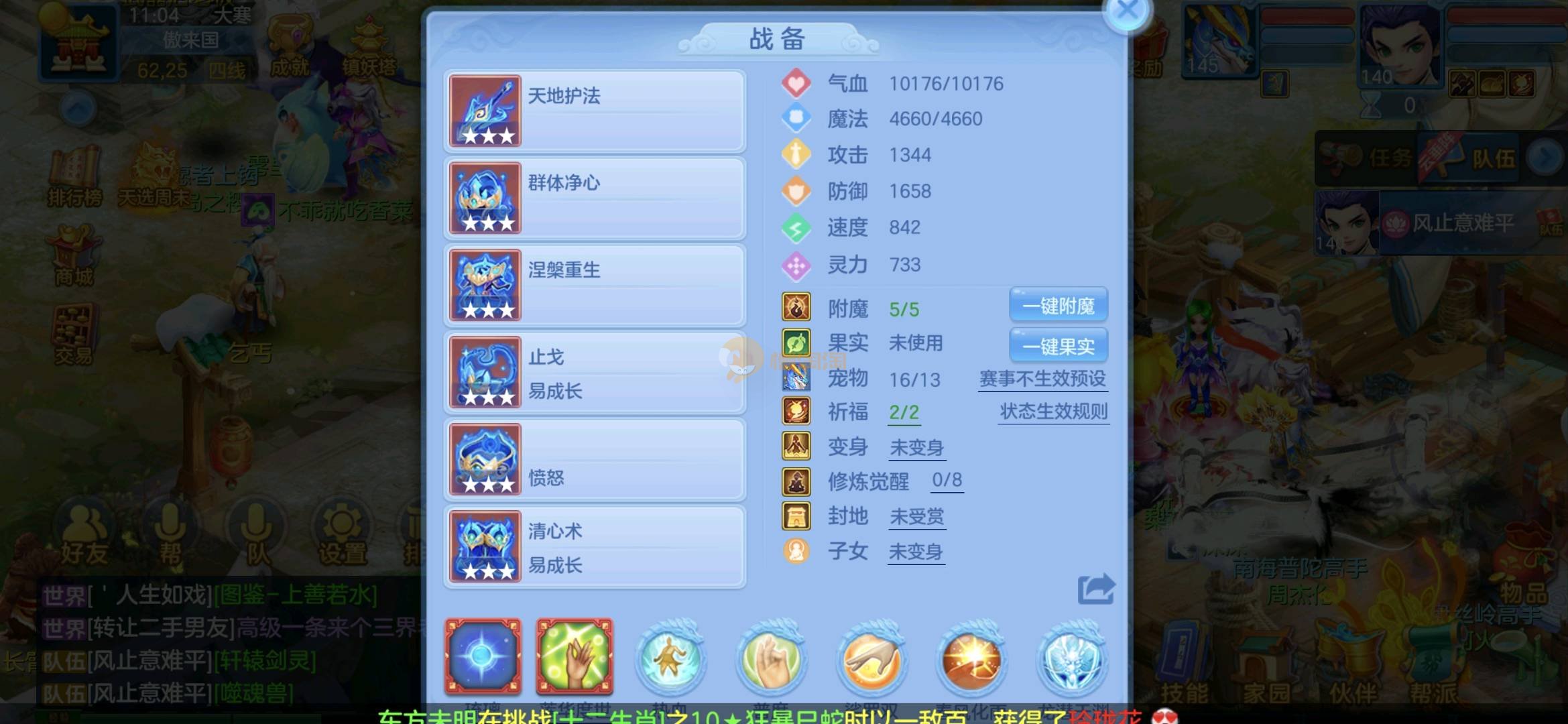The height and width of the screenshot is (724, 1568).
Task: Select the 止戈 易成长 equipment slot
Action: click(595, 373)
